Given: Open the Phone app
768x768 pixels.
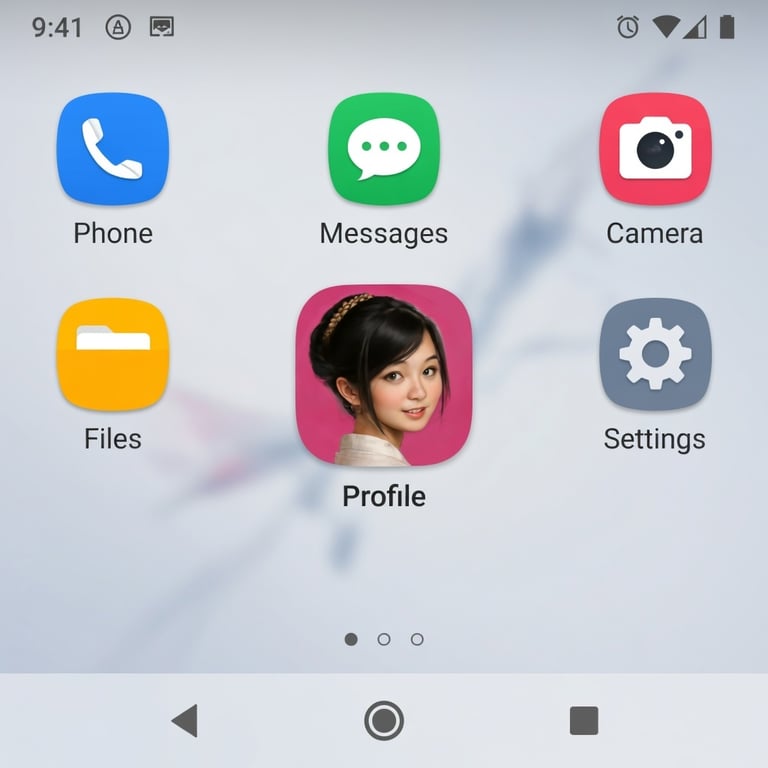Looking at the screenshot, I should click(x=113, y=149).
